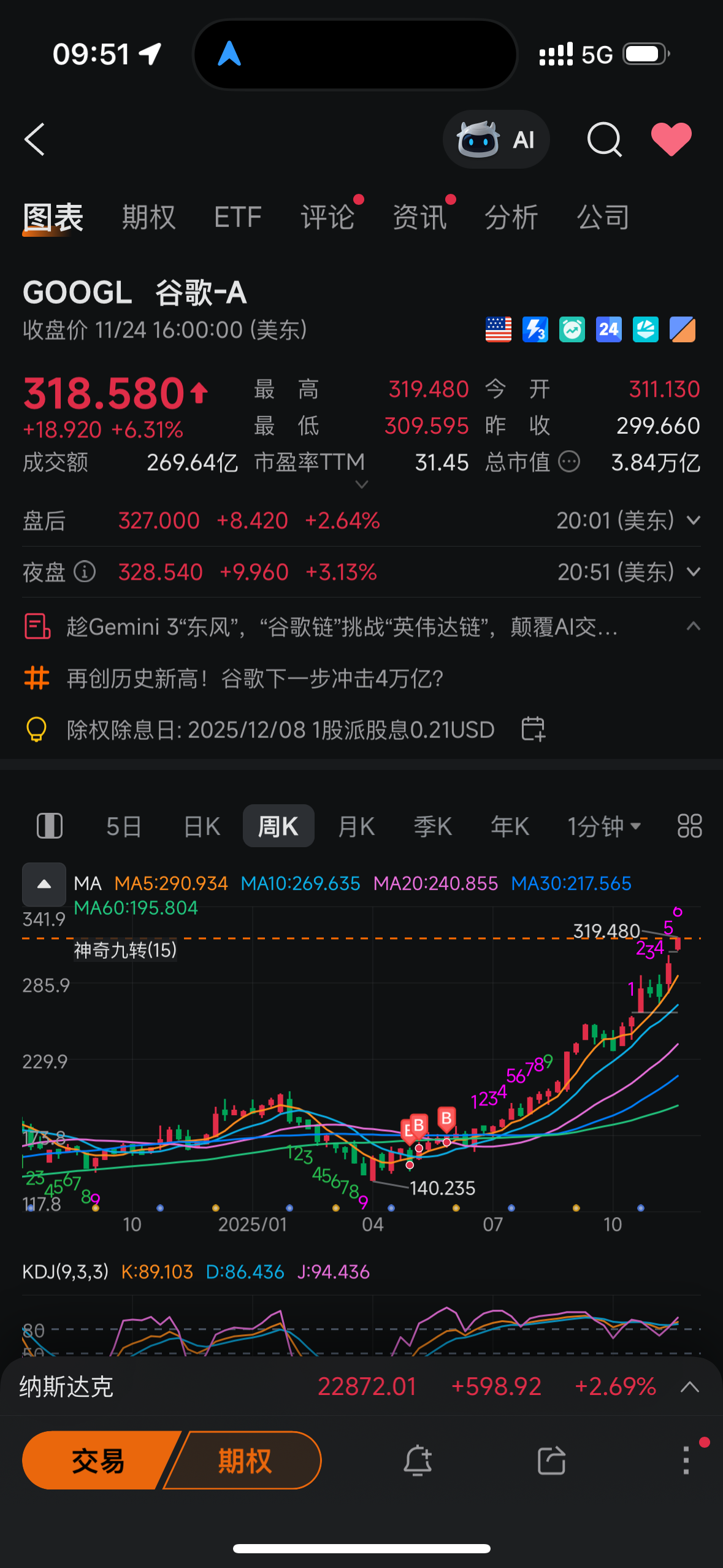Add the ex-dividend date to calendar

[x=533, y=729]
